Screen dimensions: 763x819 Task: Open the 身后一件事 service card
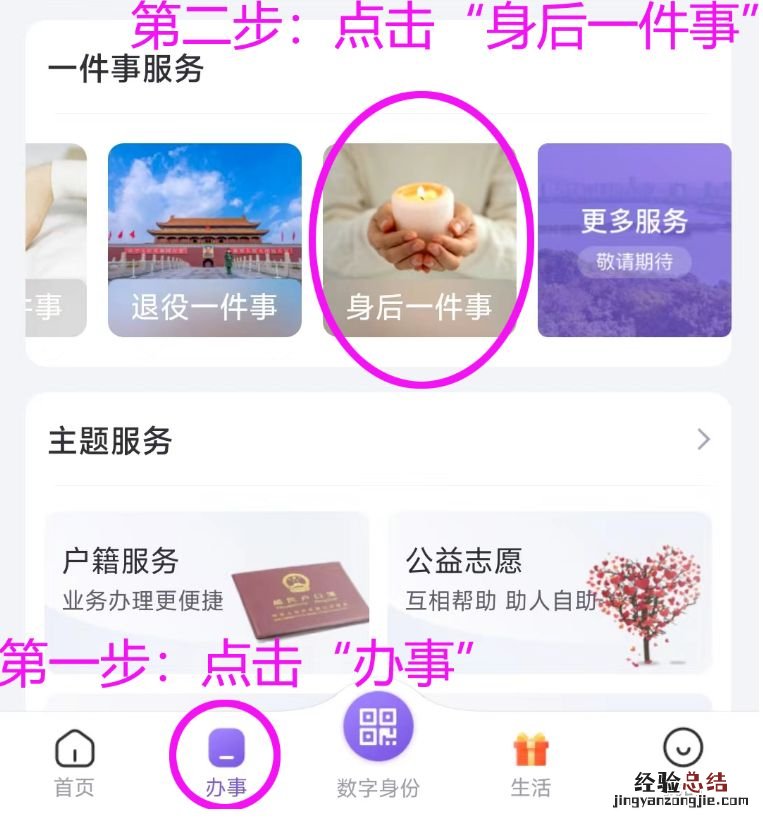click(x=420, y=240)
